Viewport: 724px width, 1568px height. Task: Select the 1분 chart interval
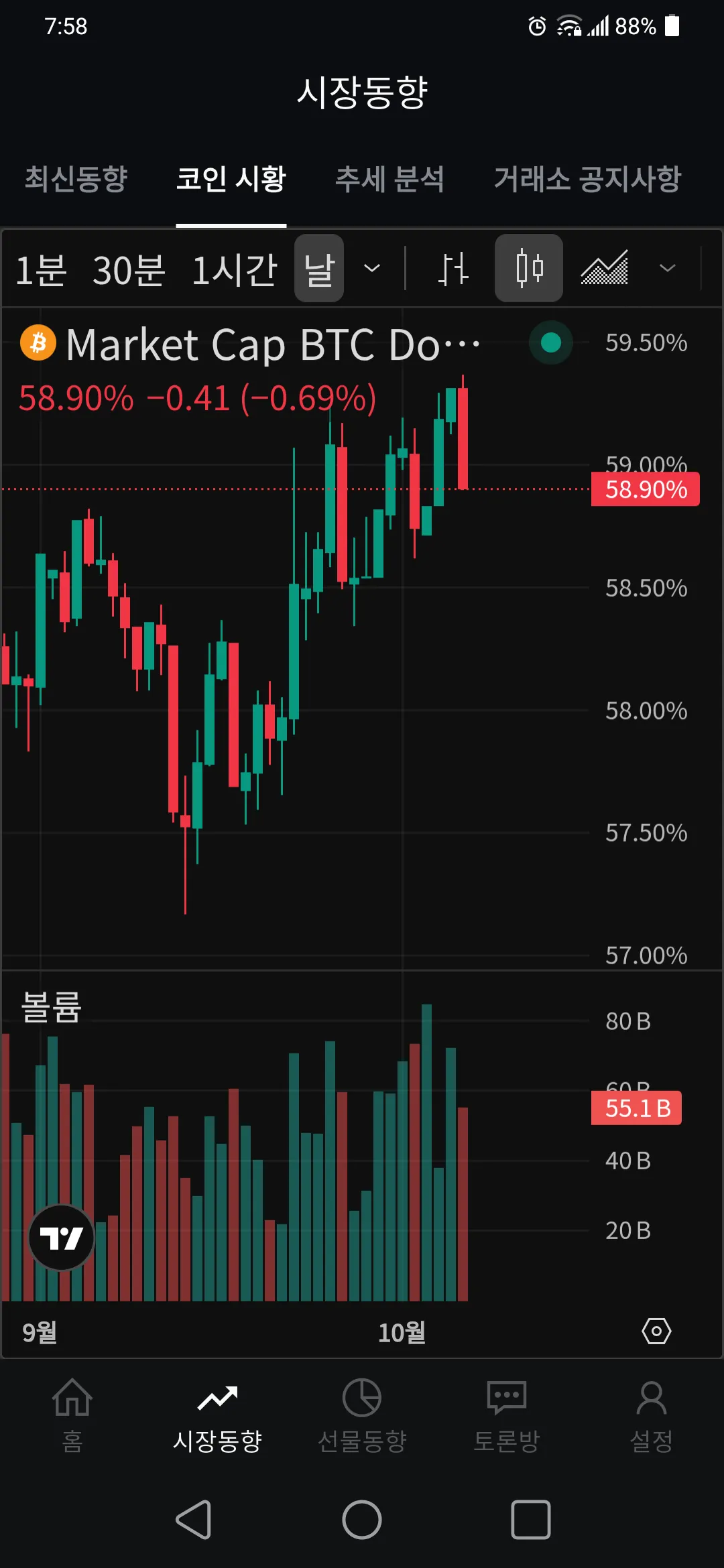pos(41,269)
